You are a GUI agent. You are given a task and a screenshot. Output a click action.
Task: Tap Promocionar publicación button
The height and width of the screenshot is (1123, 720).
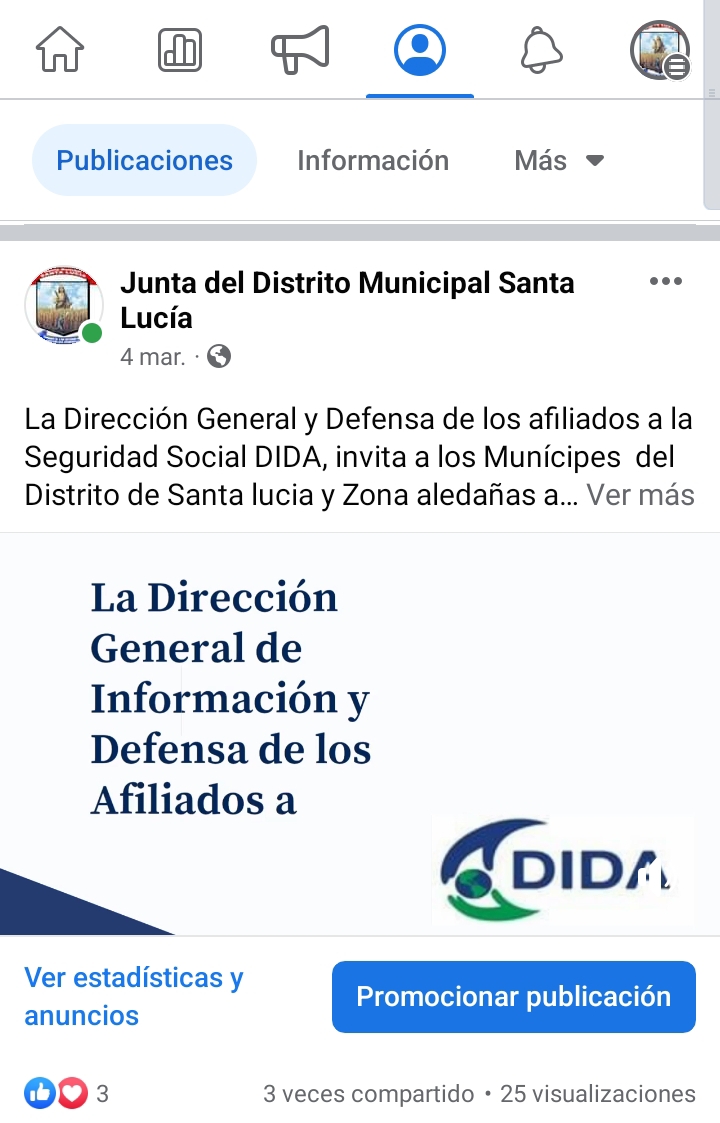tap(513, 997)
